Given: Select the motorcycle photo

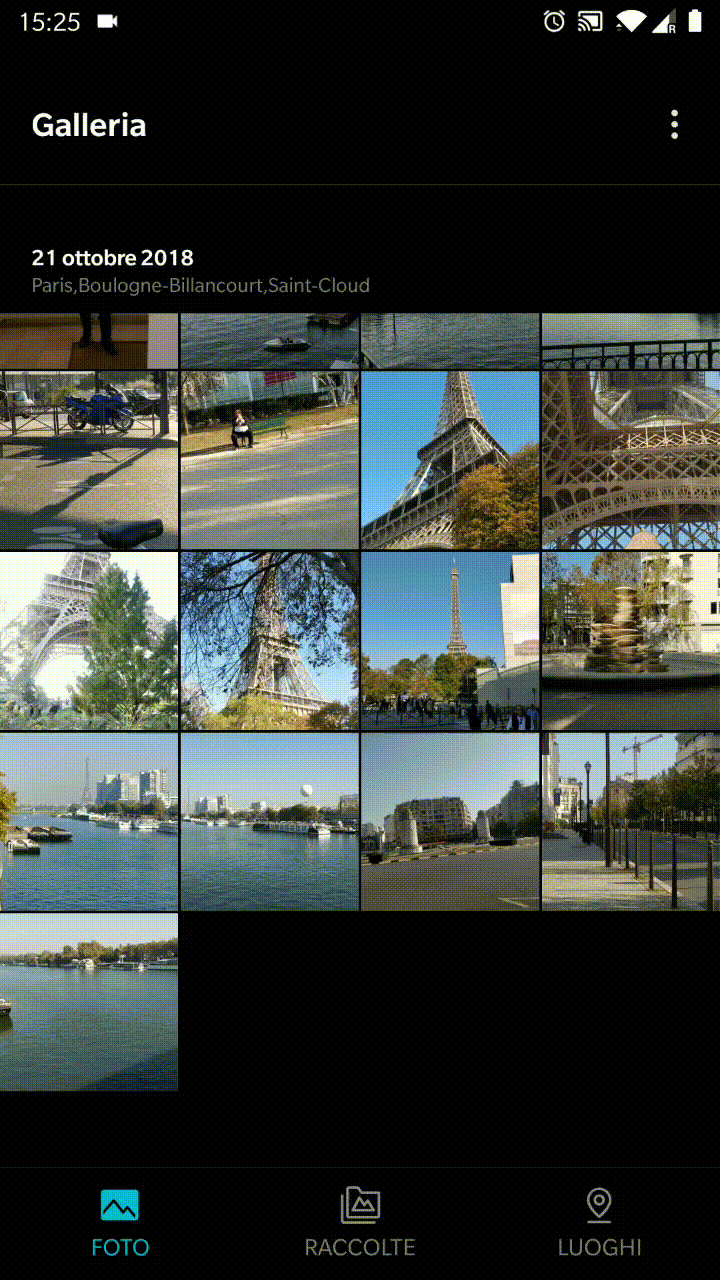Looking at the screenshot, I should (89, 457).
